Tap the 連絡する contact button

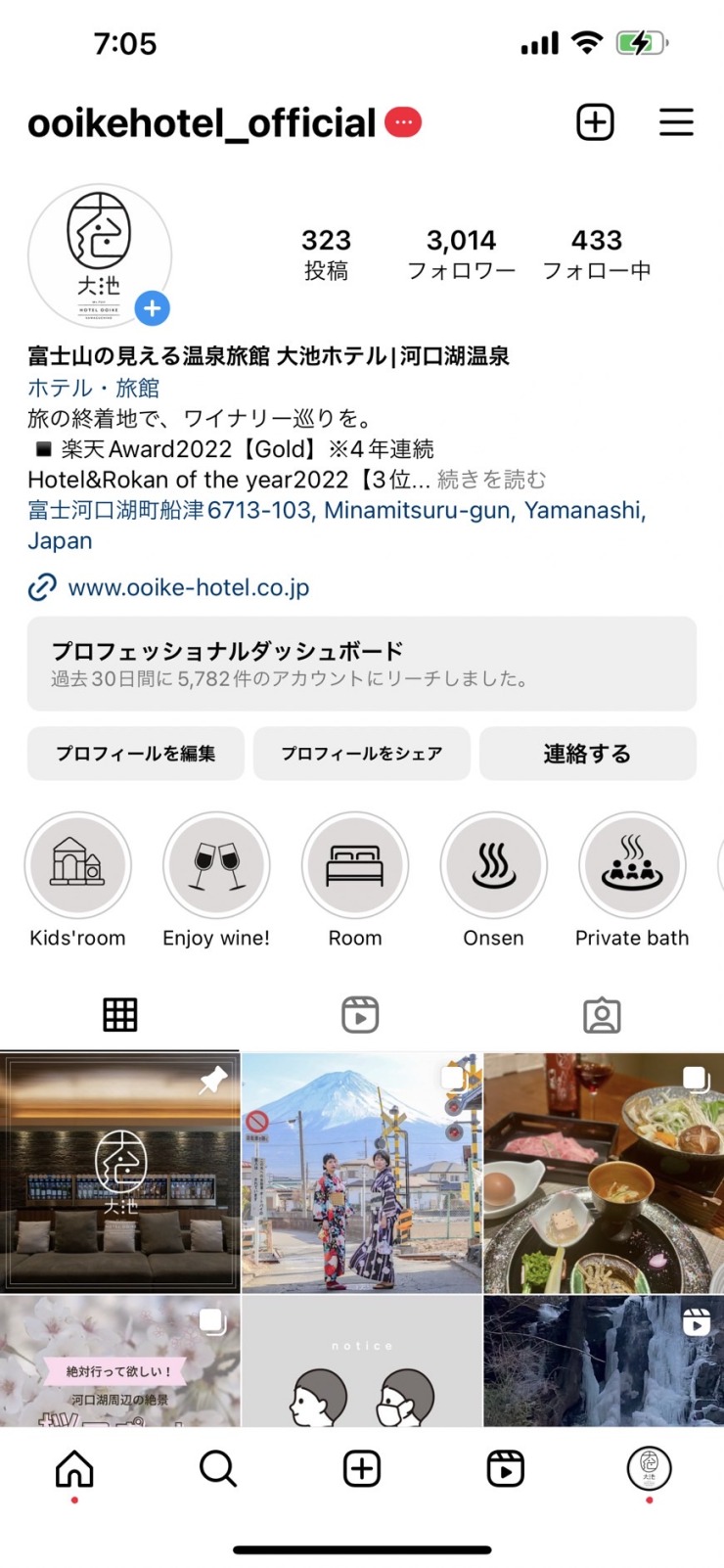(587, 754)
